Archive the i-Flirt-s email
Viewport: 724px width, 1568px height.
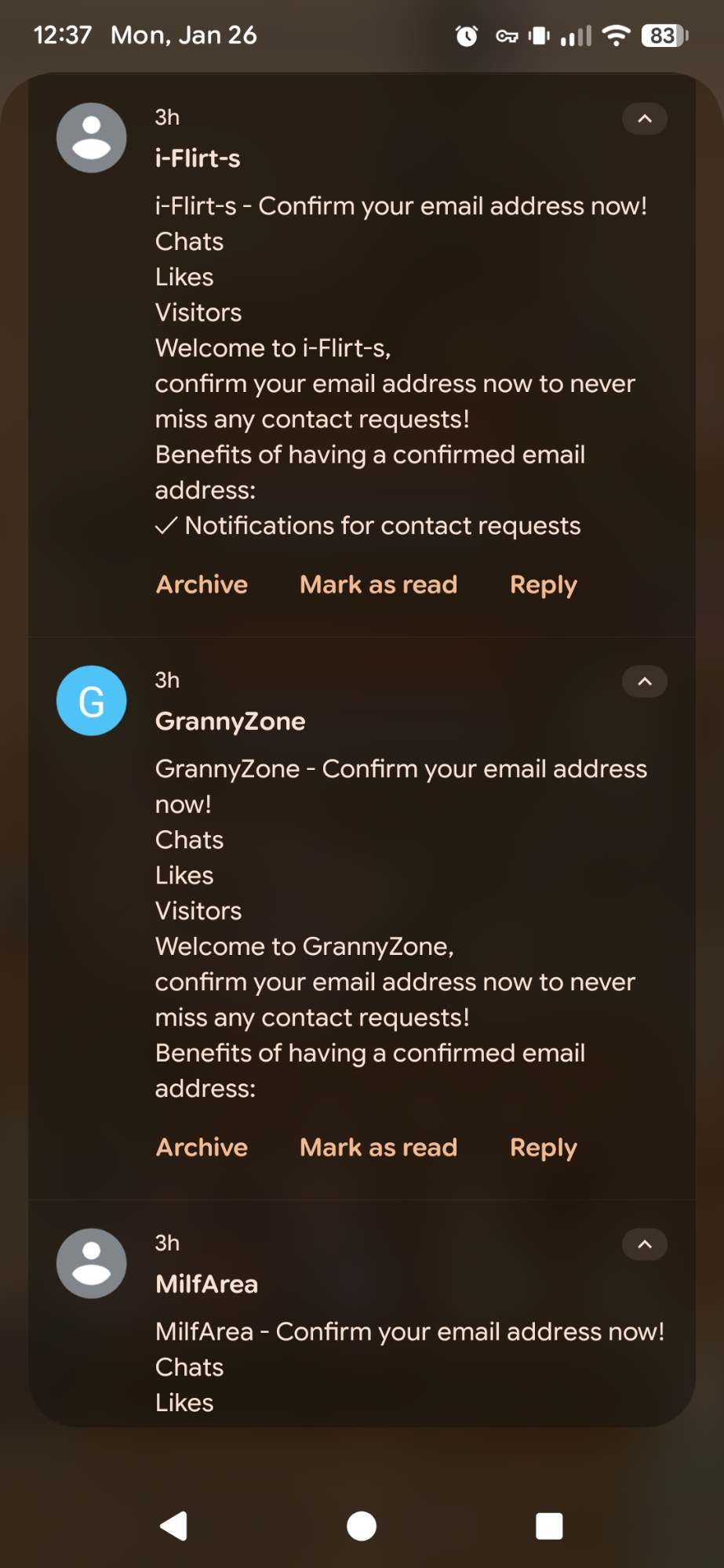[x=202, y=585]
